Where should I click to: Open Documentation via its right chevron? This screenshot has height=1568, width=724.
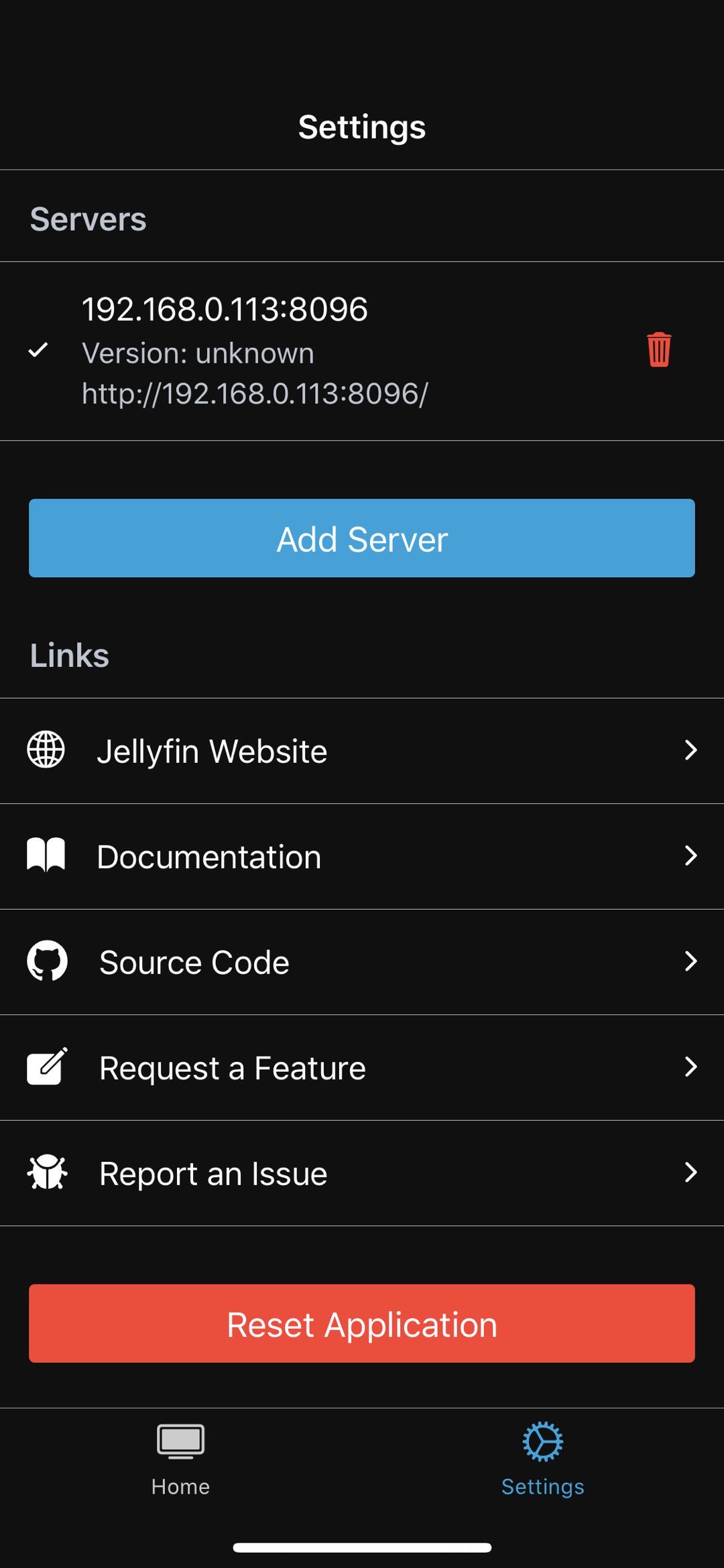click(x=692, y=855)
